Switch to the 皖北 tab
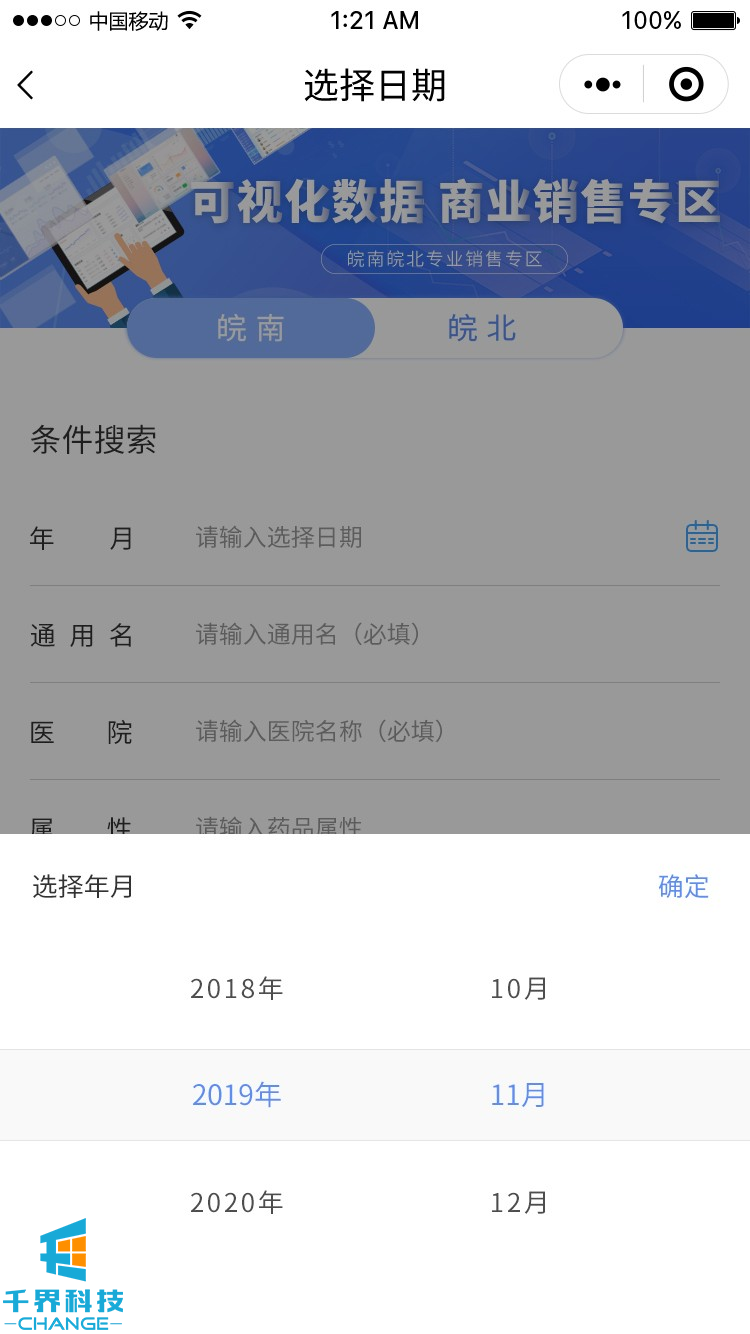The width and height of the screenshot is (750, 1334). pos(483,328)
